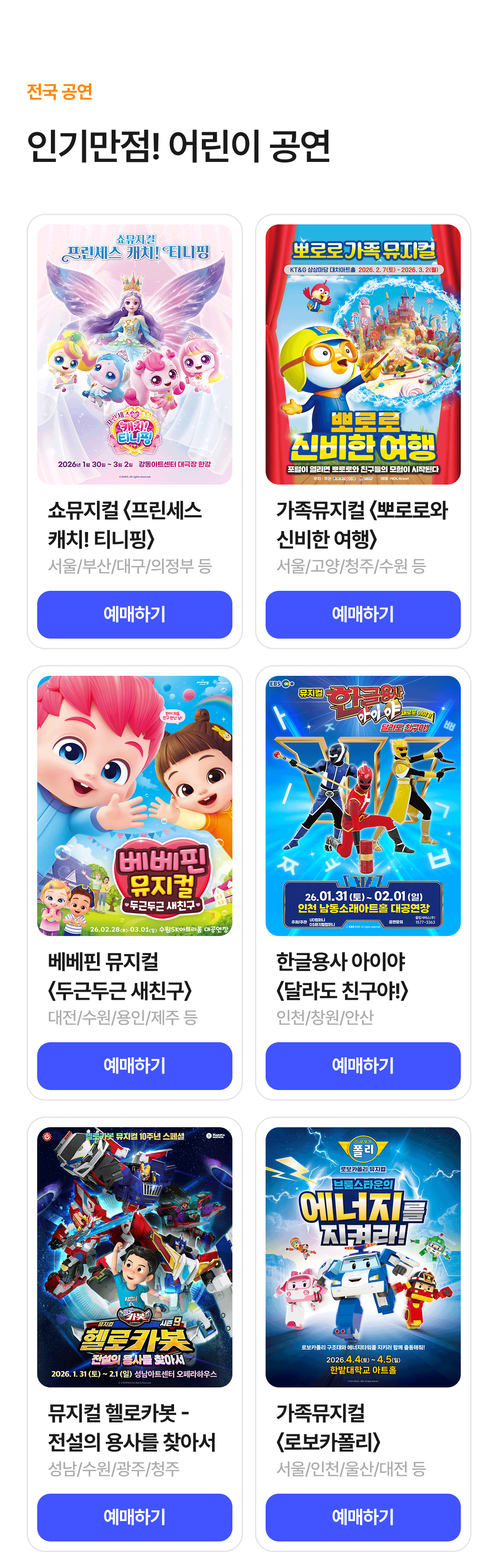Viewport: 498px width, 1568px height.
Task: Open the 로보카폴리 musical poster
Action: (363, 1257)
